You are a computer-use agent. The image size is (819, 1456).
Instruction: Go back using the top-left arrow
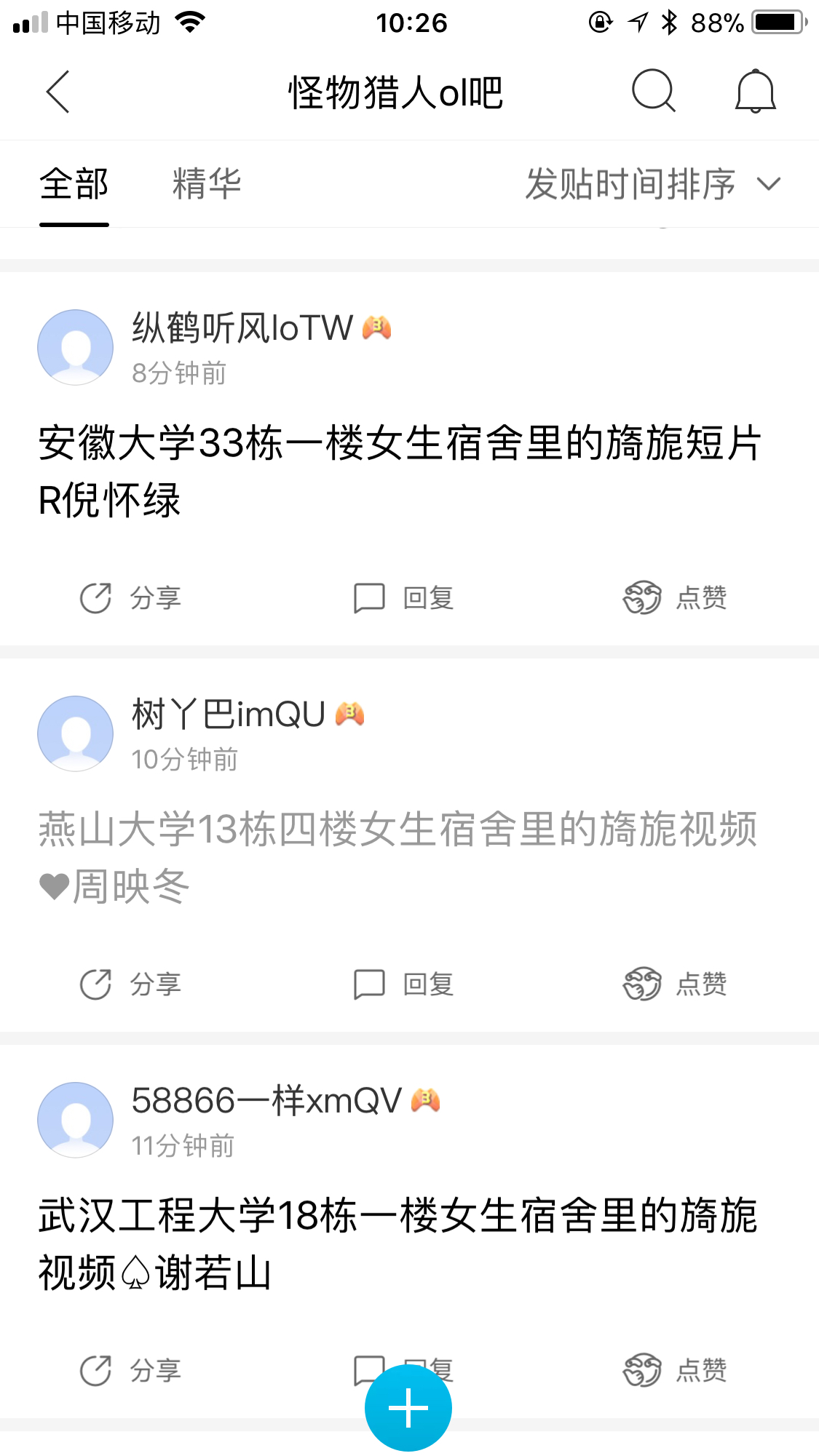[58, 92]
